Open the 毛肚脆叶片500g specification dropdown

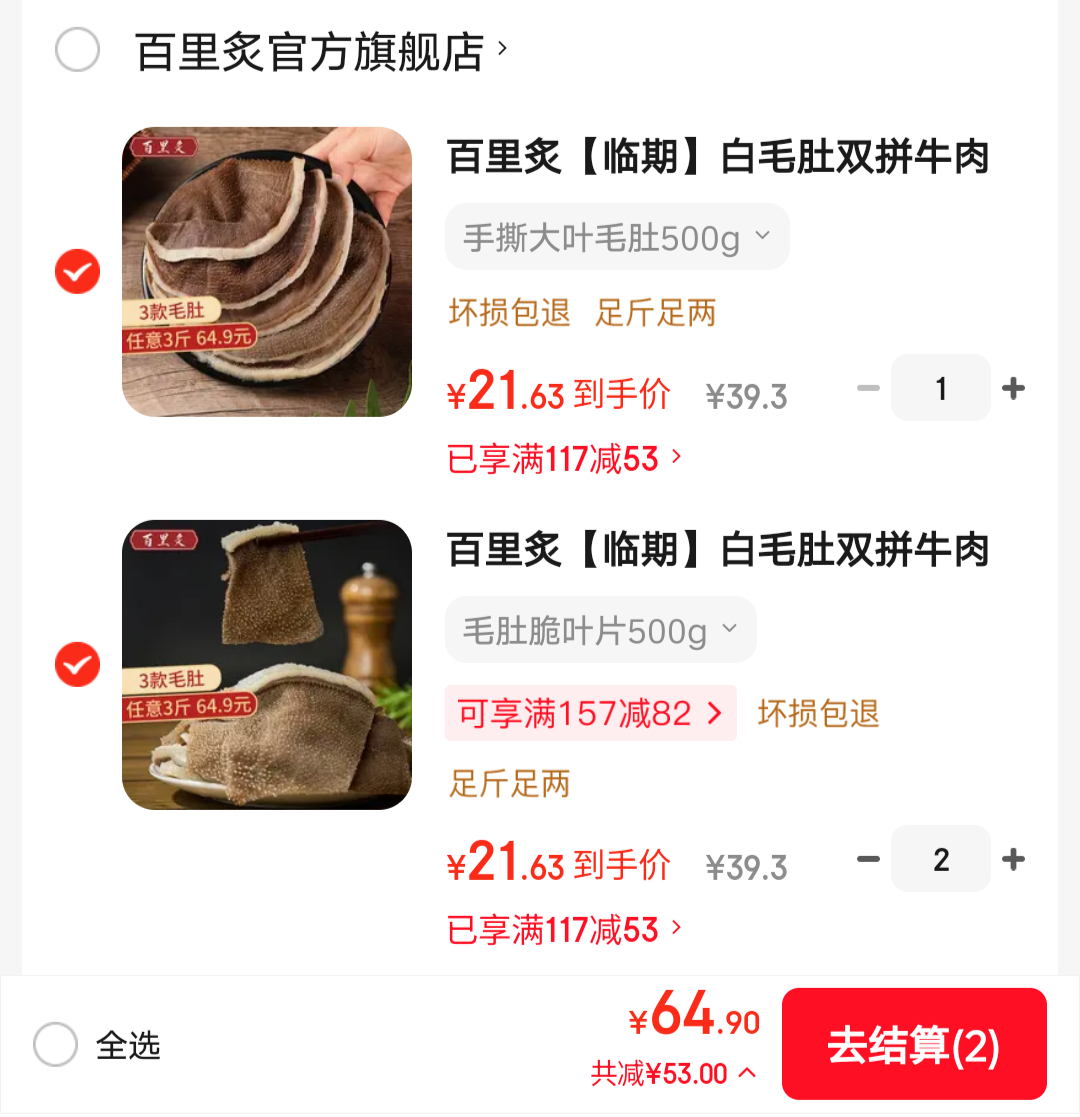[x=600, y=629]
